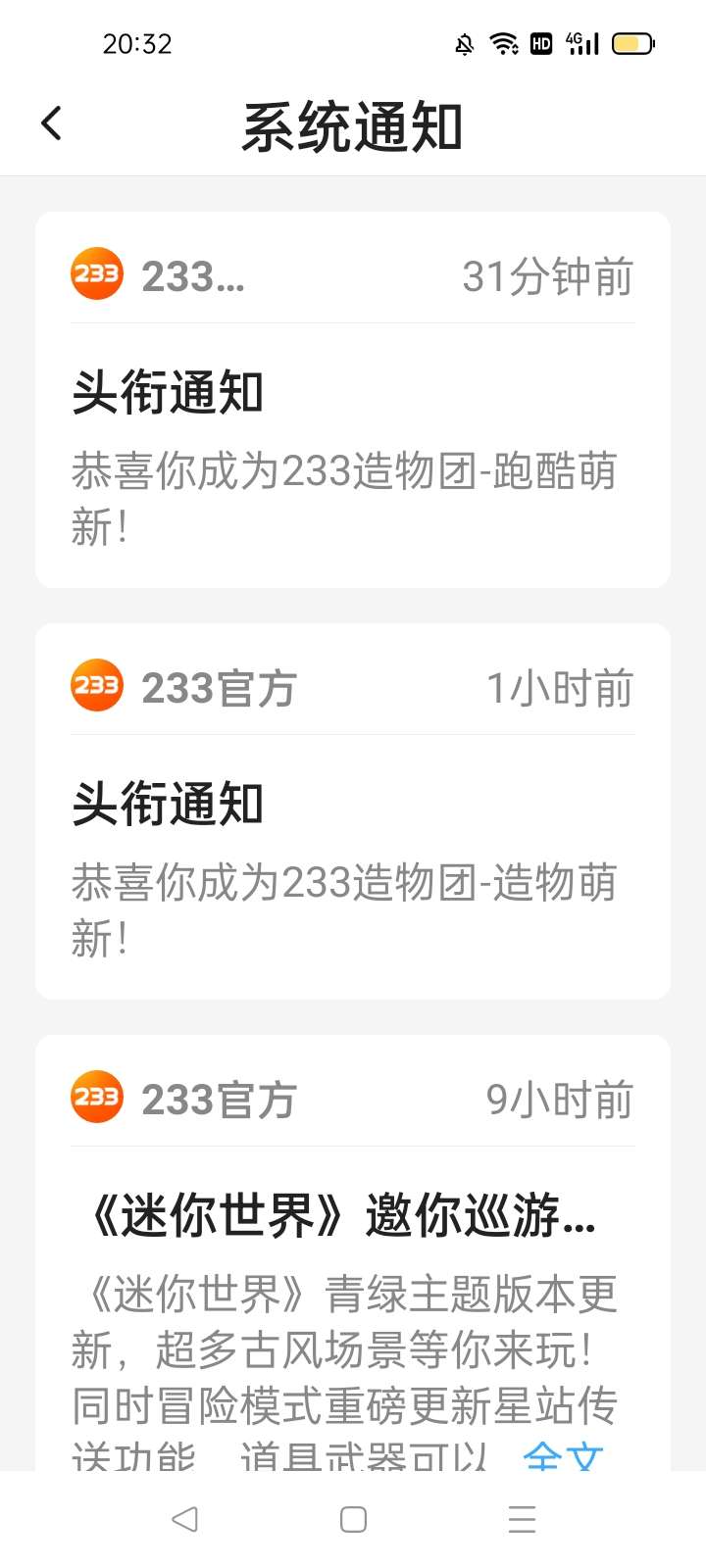Open the 造物萌新 头衔通知 card
The width and height of the screenshot is (706, 1568).
point(353,811)
